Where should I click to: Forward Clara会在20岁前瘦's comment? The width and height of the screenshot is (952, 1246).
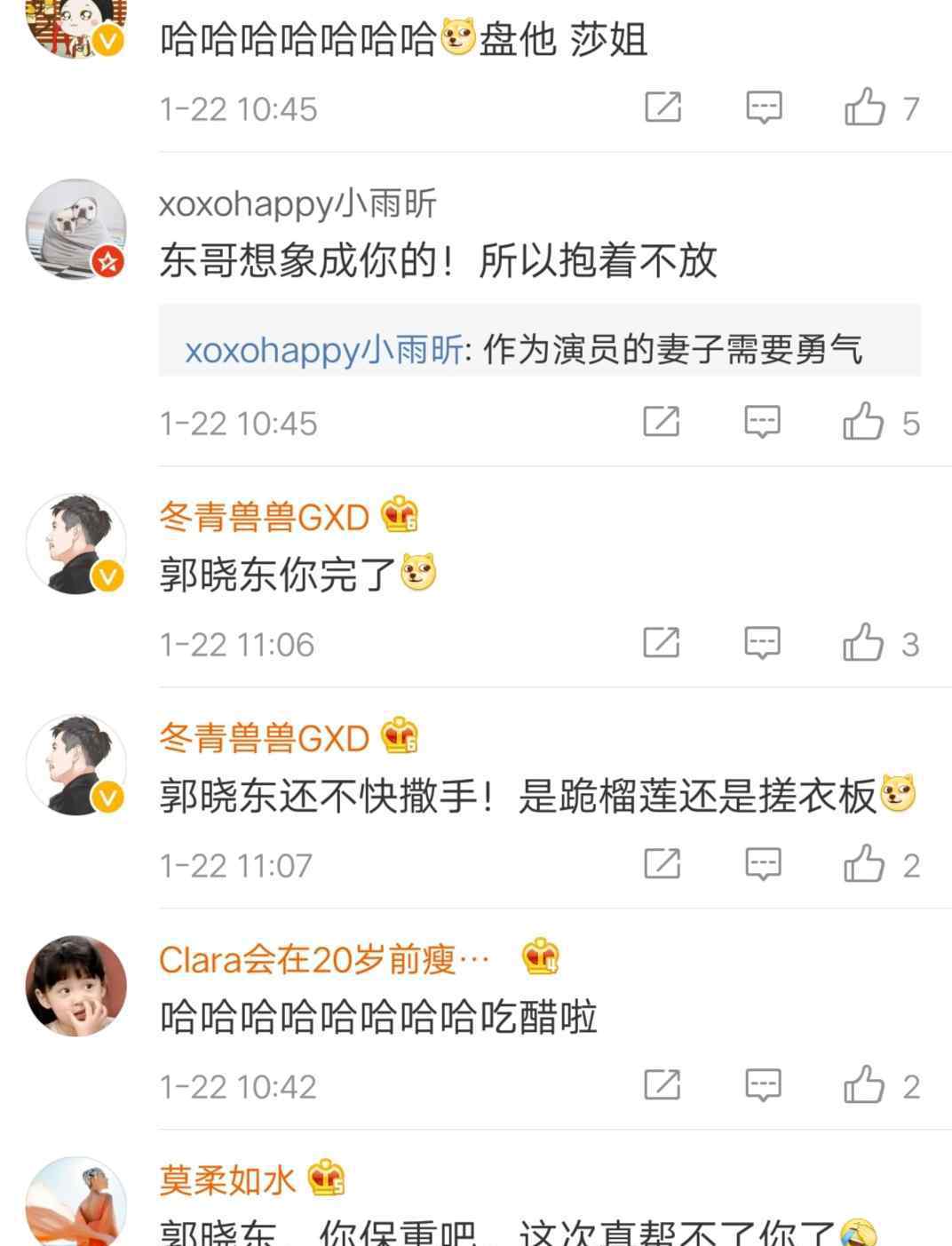[662, 1085]
